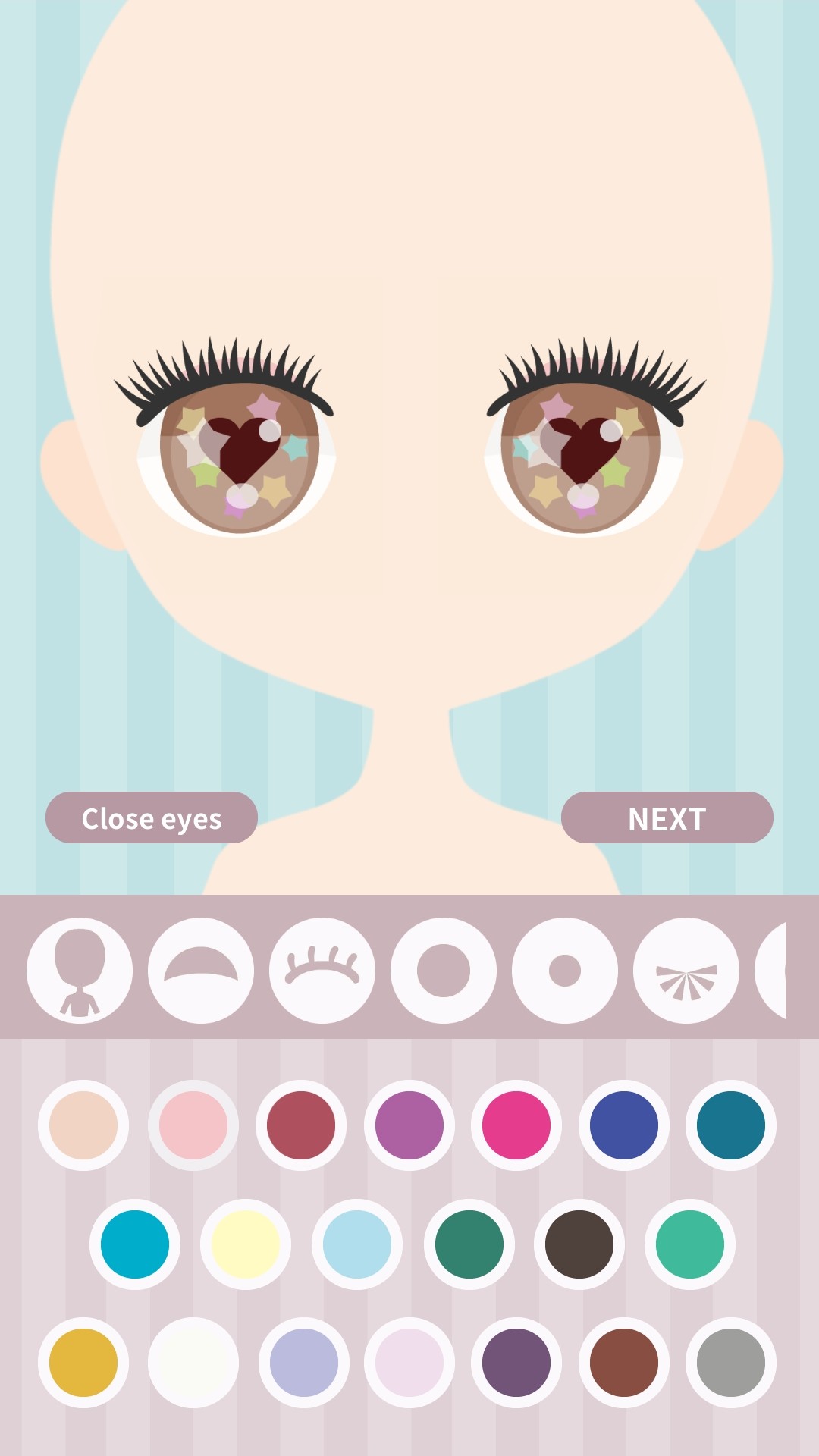This screenshot has width=819, height=1456.
Task: Choose the mint green color swatch
Action: (690, 1244)
